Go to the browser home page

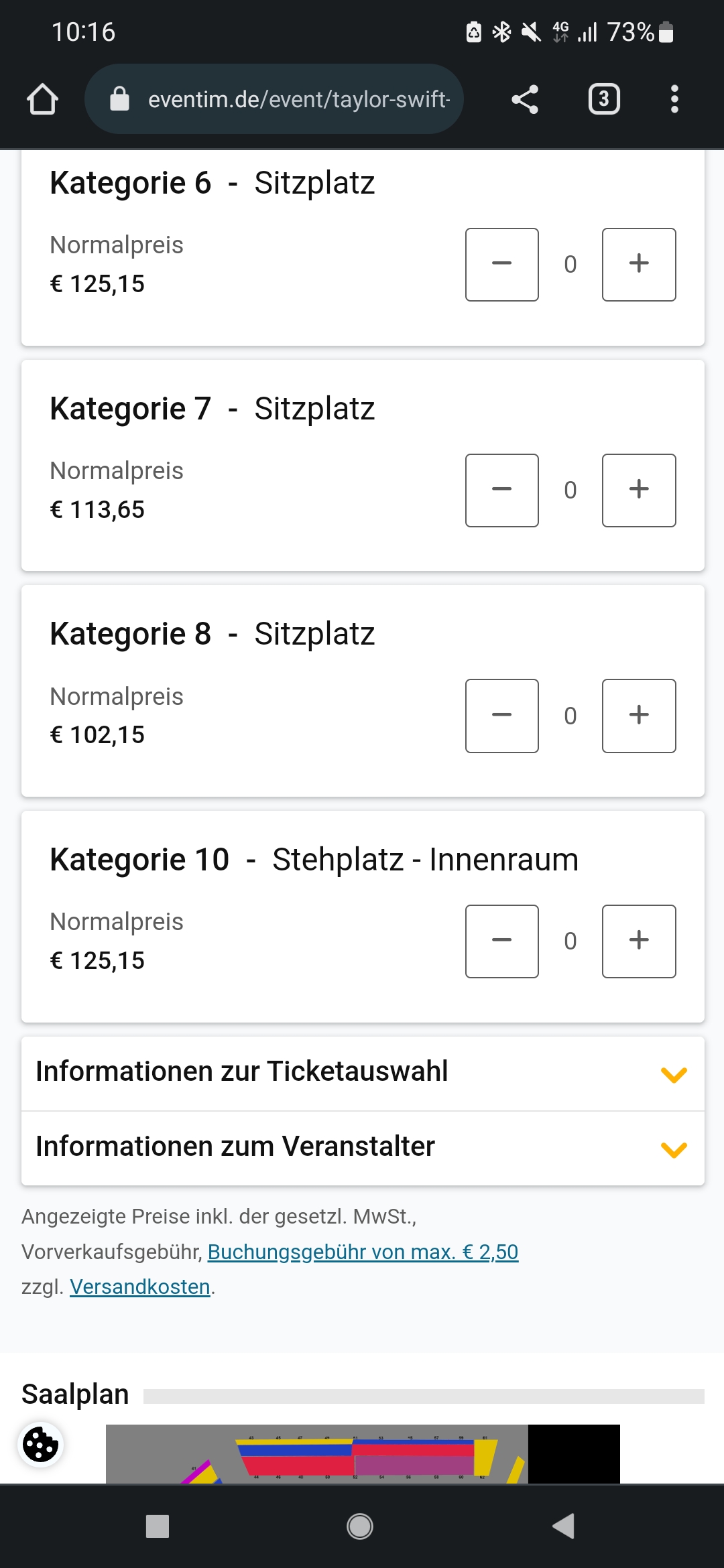pyautogui.click(x=42, y=99)
